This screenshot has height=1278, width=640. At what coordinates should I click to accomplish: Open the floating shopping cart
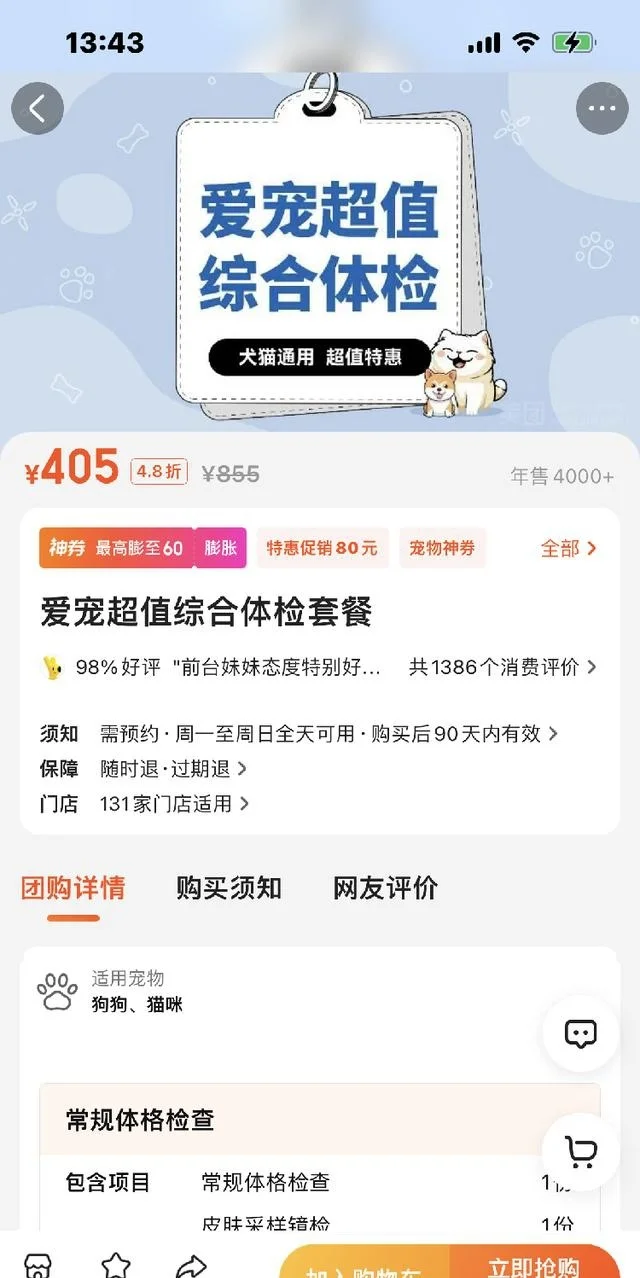(581, 1152)
